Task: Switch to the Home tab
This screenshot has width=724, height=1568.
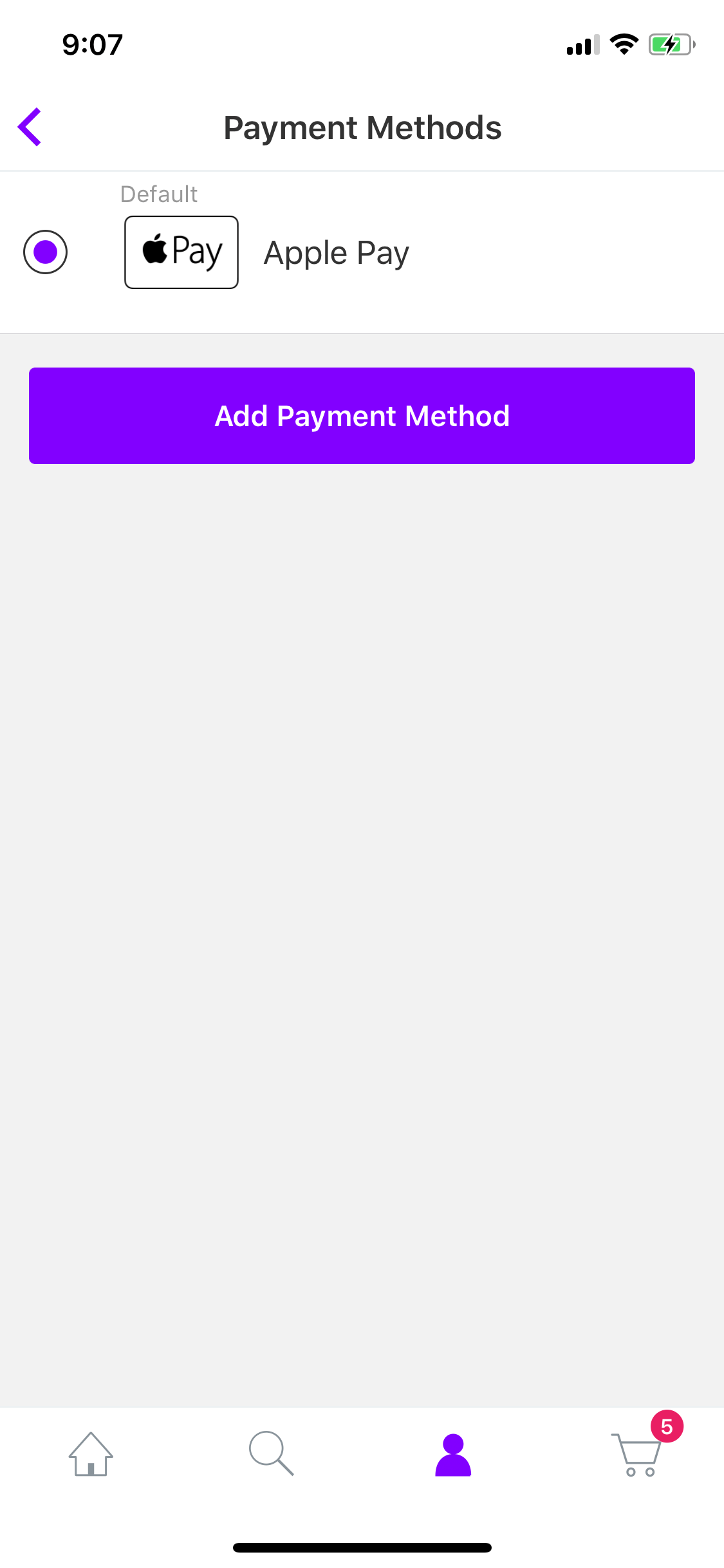Action: pos(91,1454)
